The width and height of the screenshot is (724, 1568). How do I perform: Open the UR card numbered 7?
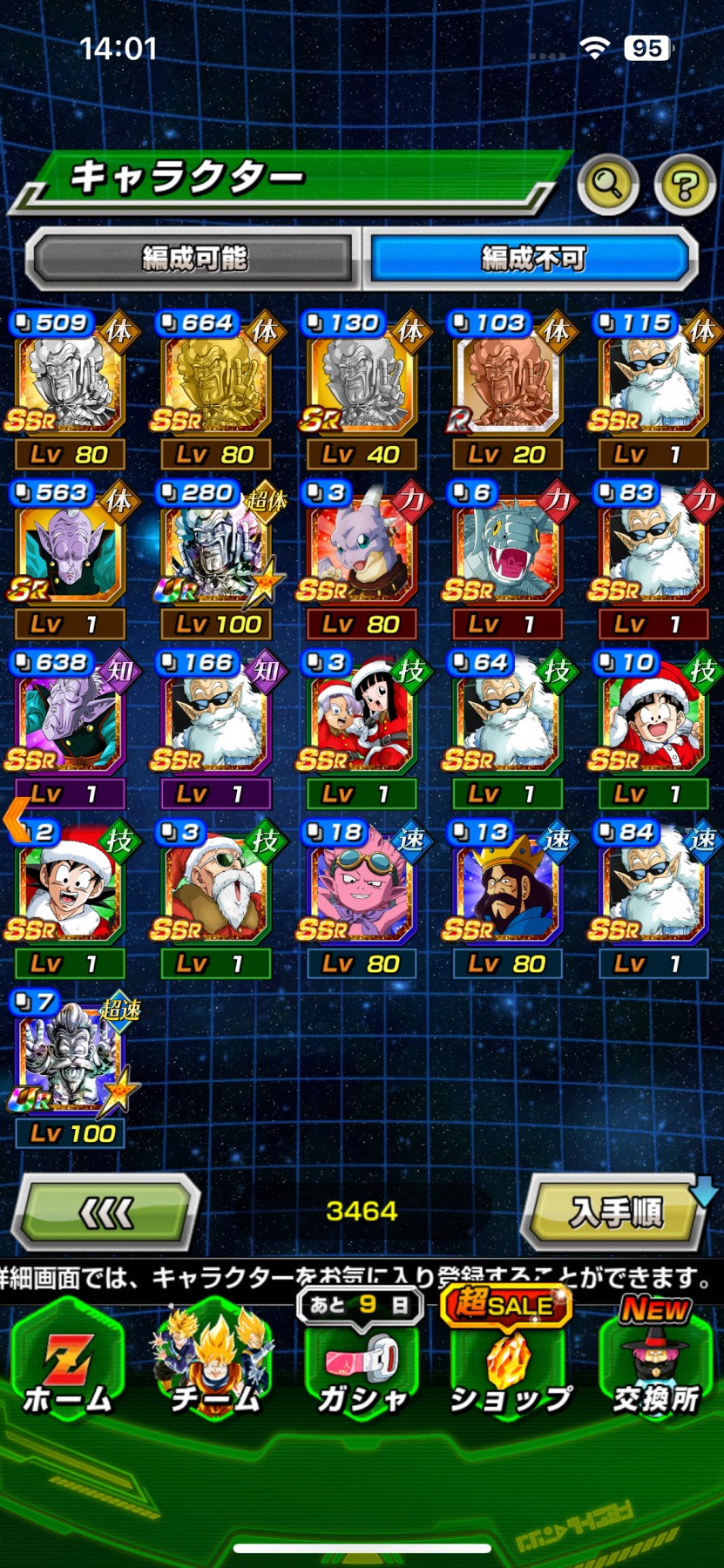(x=70, y=1069)
